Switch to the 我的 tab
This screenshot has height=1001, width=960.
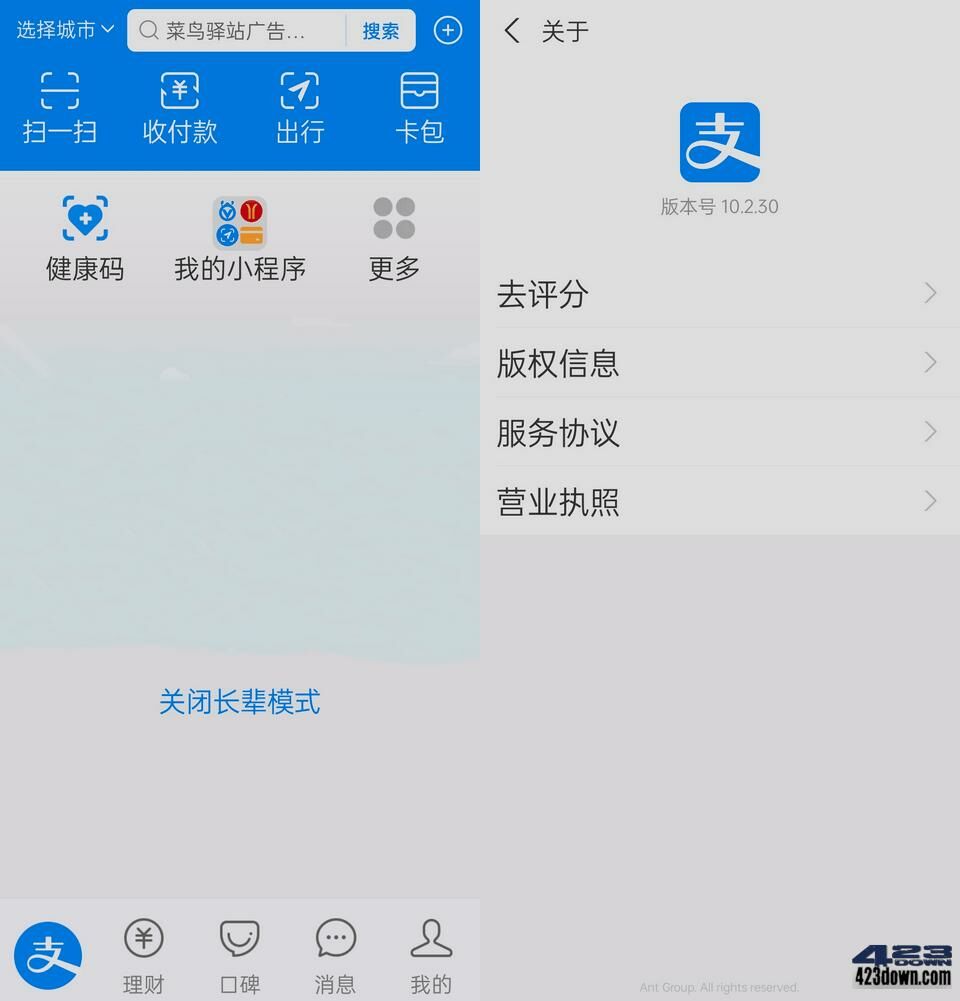tap(431, 957)
